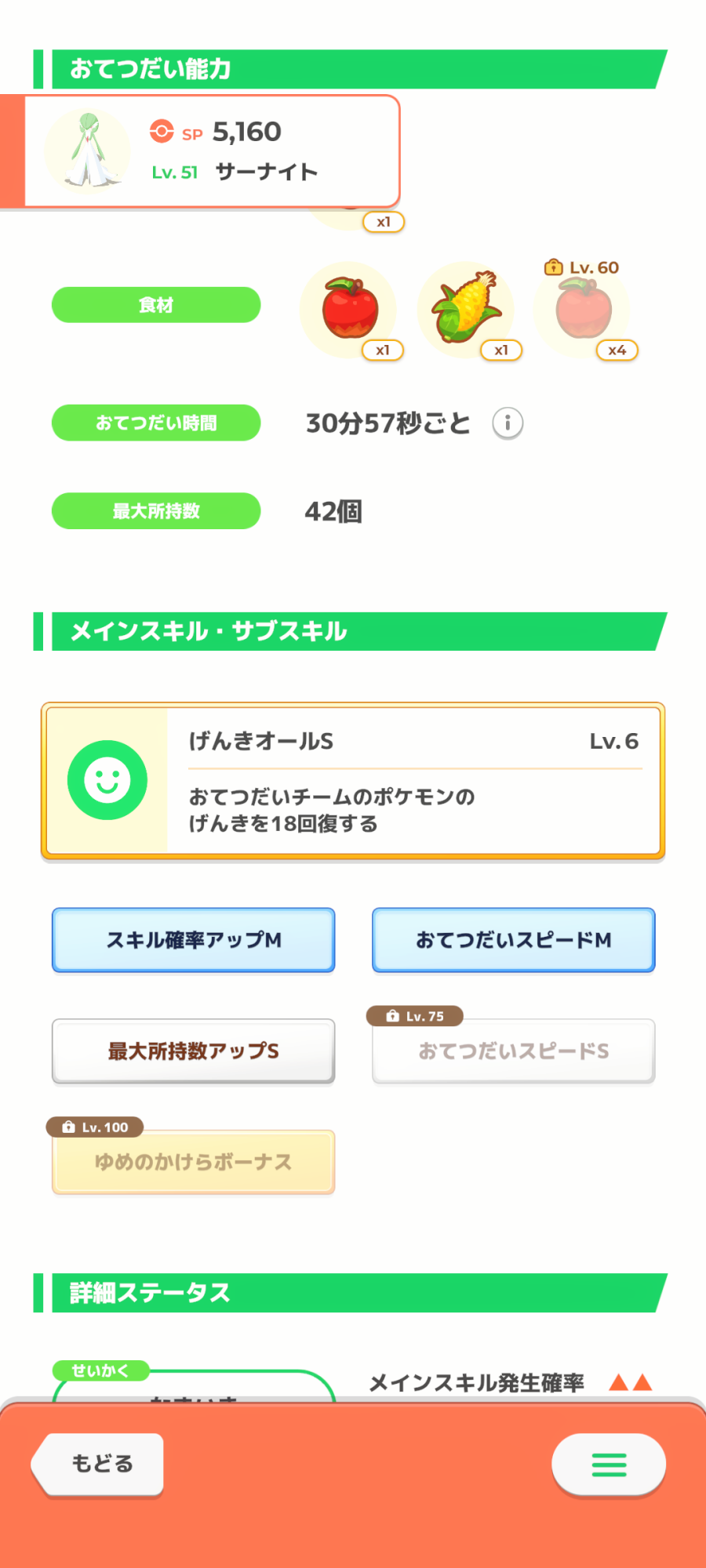Viewport: 706px width, 1568px height.
Task: Tap the locked Lv. 60 apple ingredient
Action: tap(583, 310)
